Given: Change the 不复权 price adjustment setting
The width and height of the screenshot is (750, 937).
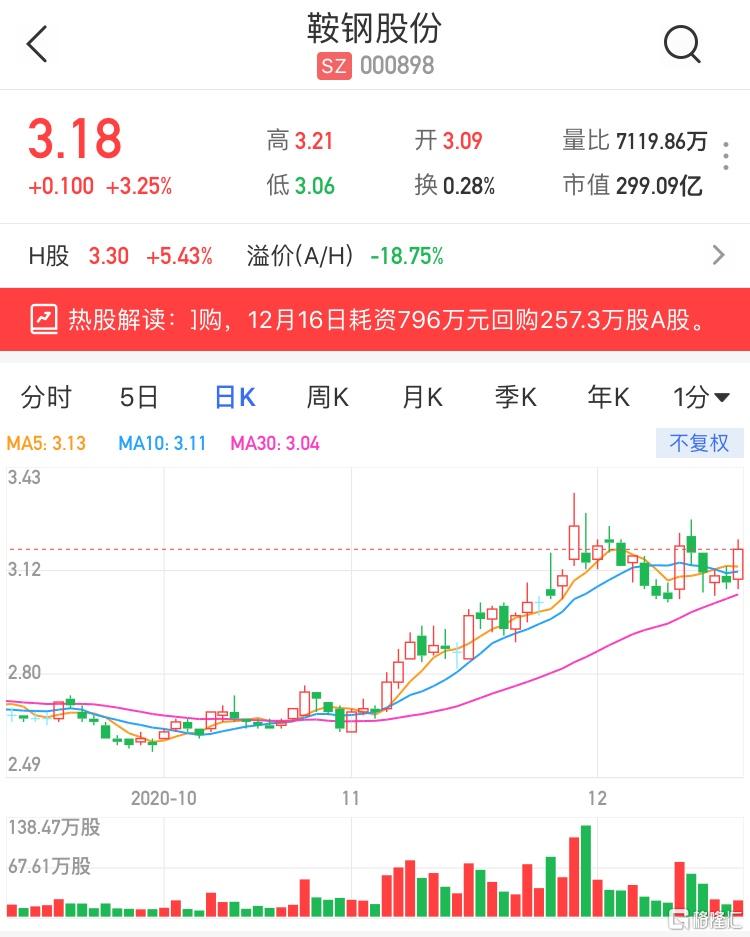Looking at the screenshot, I should click(699, 443).
